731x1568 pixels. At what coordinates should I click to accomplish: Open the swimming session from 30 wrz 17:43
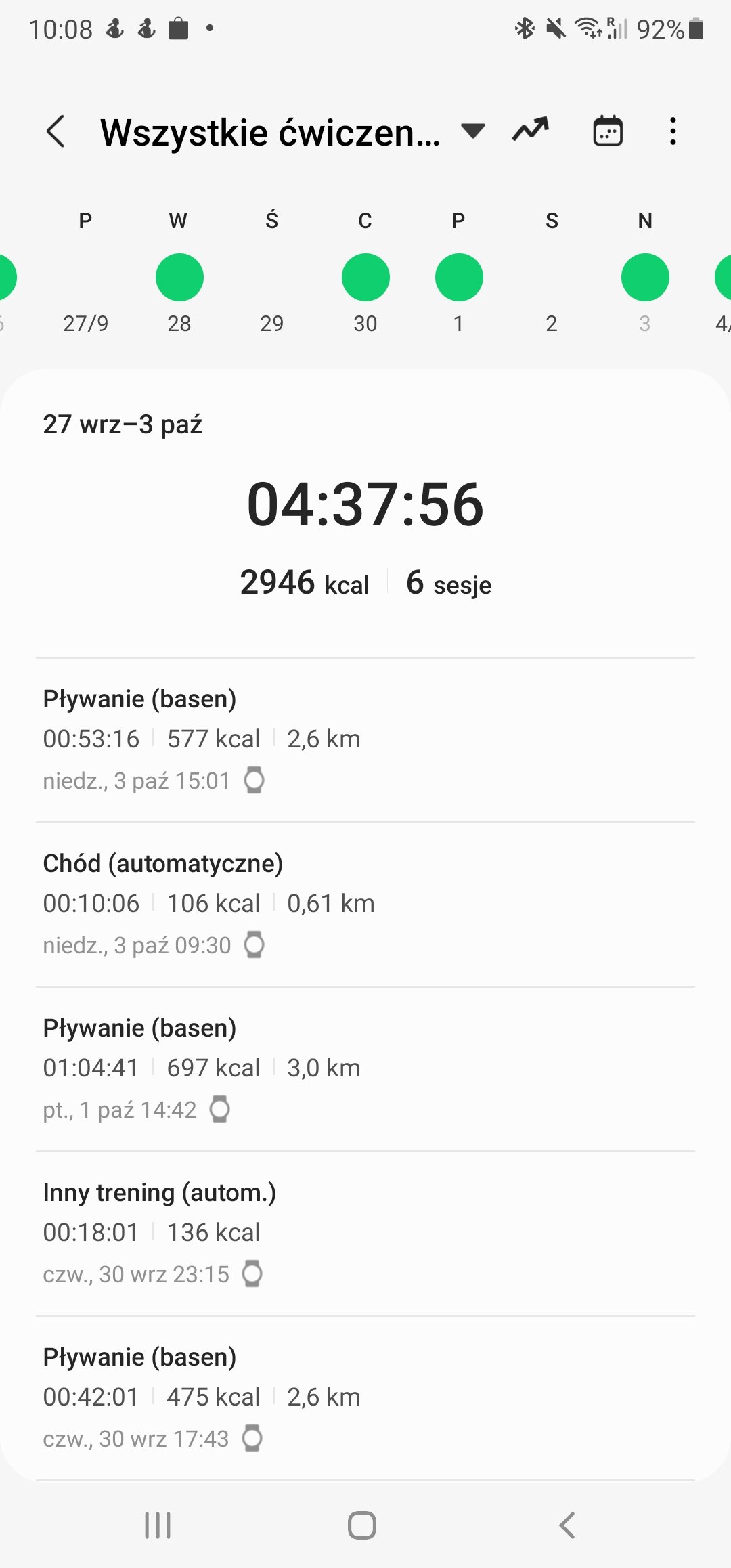tap(365, 1398)
